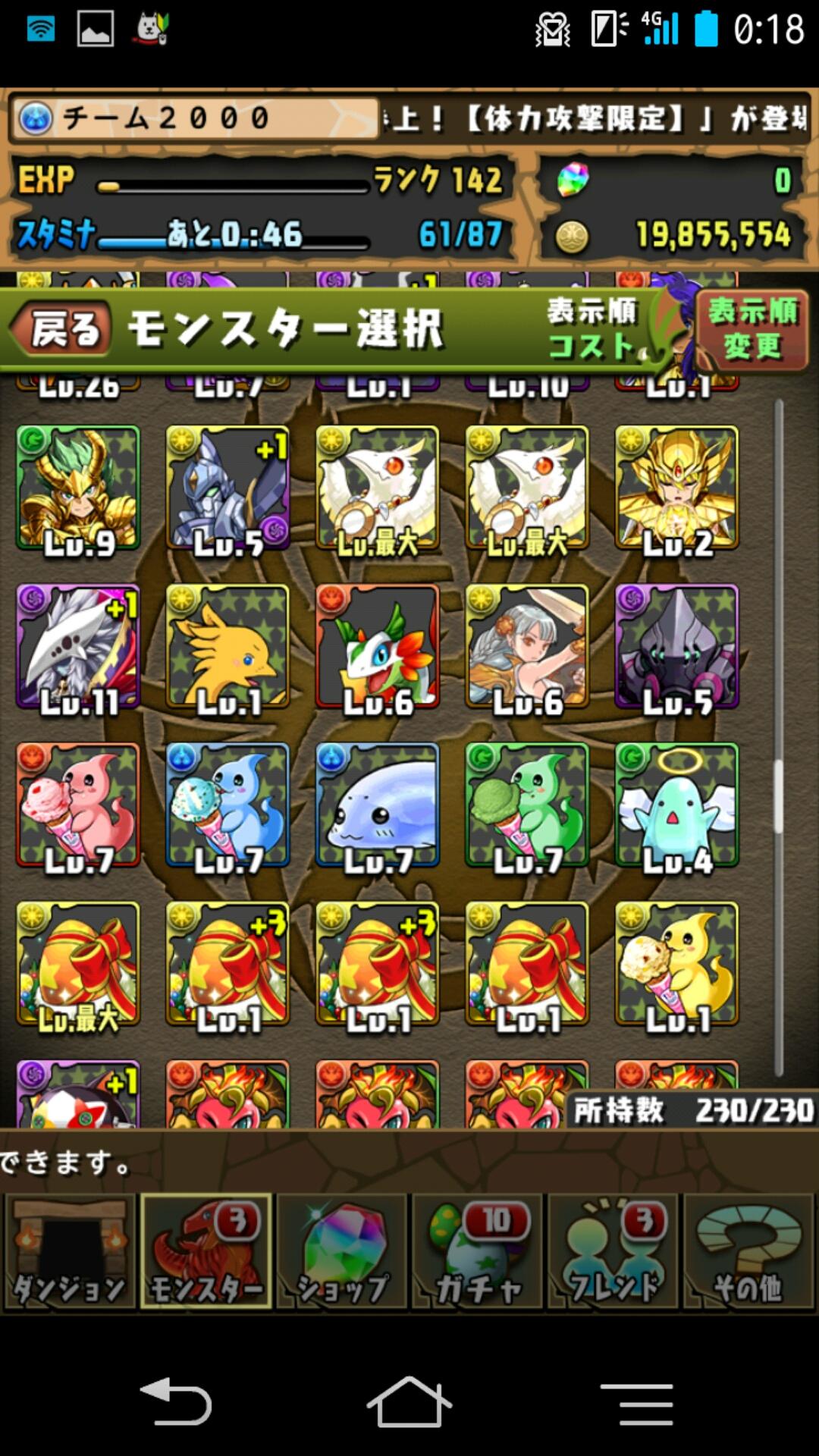Image resolution: width=819 pixels, height=1456 pixels.
Task: Change sort order with 表示順変更
Action: (x=752, y=329)
